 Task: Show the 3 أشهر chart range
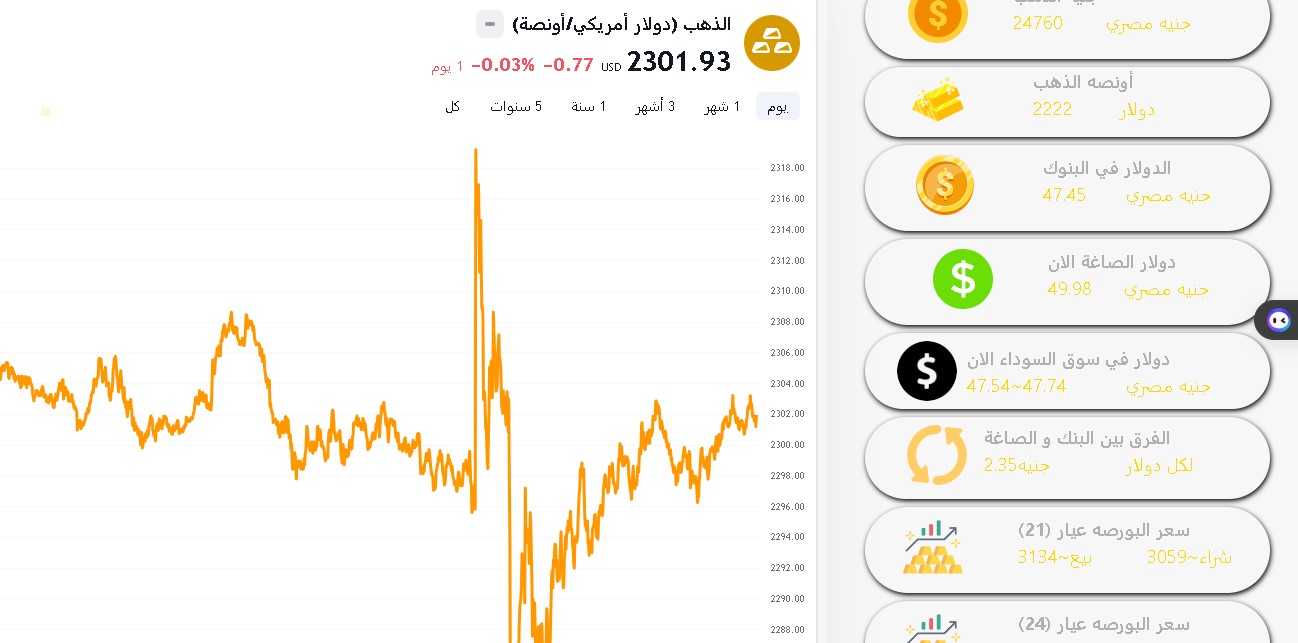coord(655,107)
